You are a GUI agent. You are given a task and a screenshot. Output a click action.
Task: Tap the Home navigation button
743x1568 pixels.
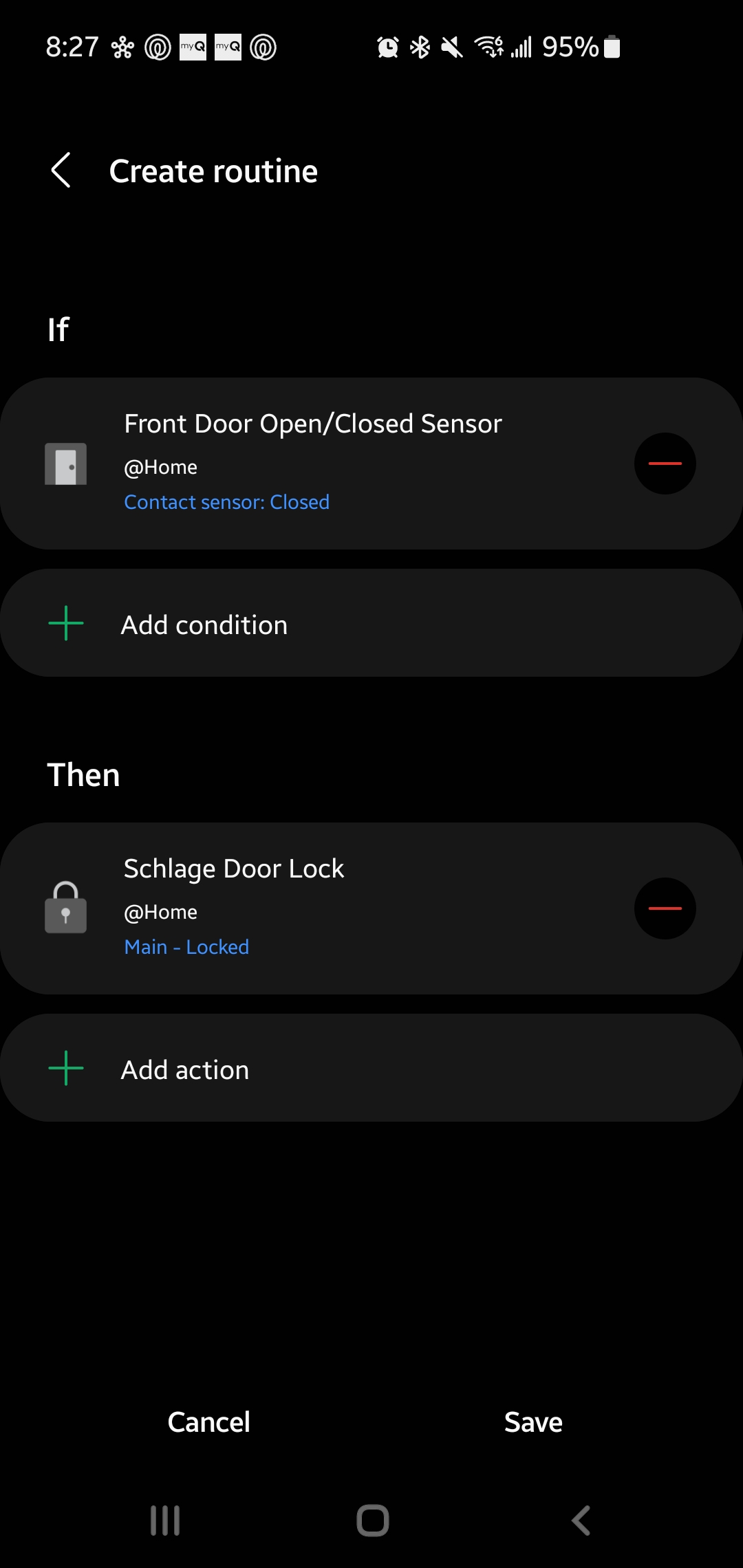point(371,1521)
